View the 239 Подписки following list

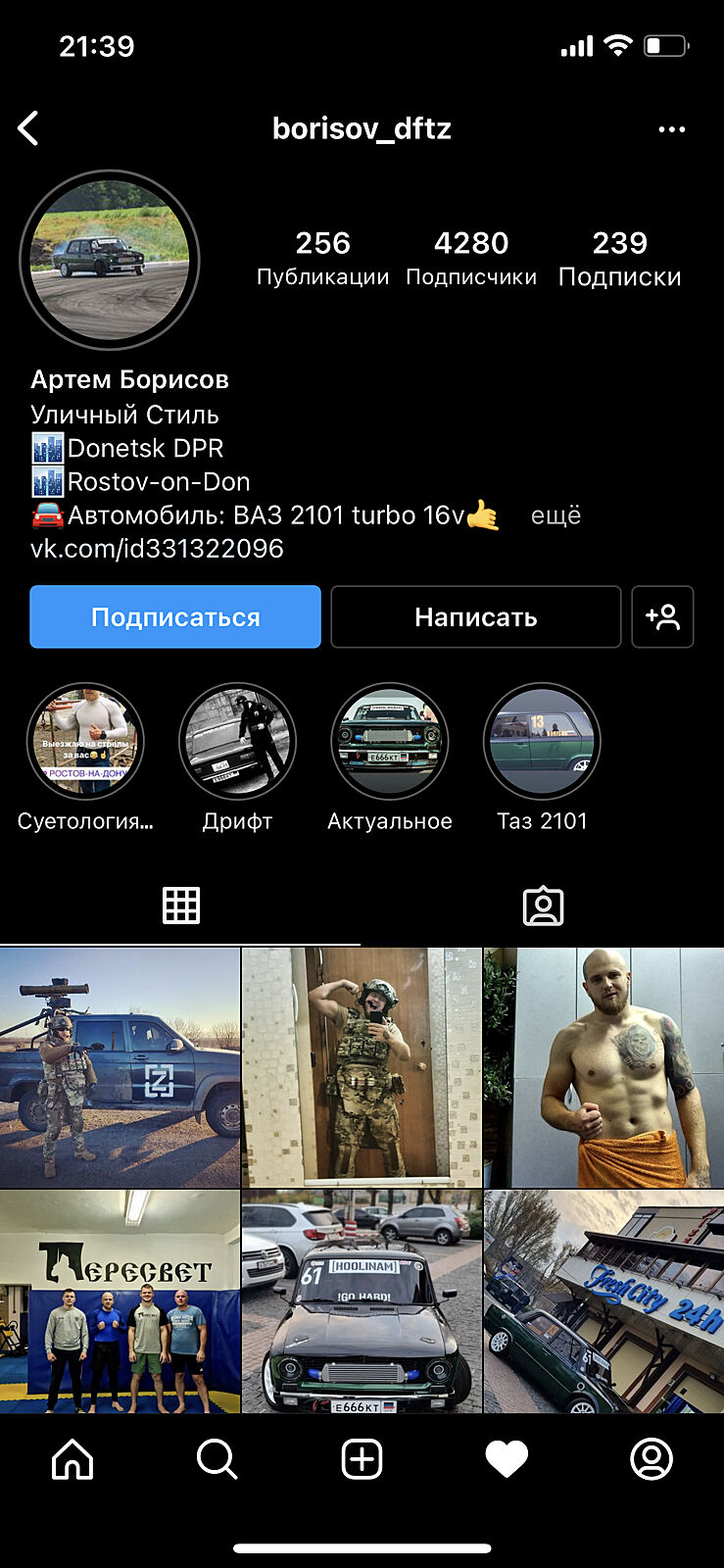pyautogui.click(x=619, y=259)
